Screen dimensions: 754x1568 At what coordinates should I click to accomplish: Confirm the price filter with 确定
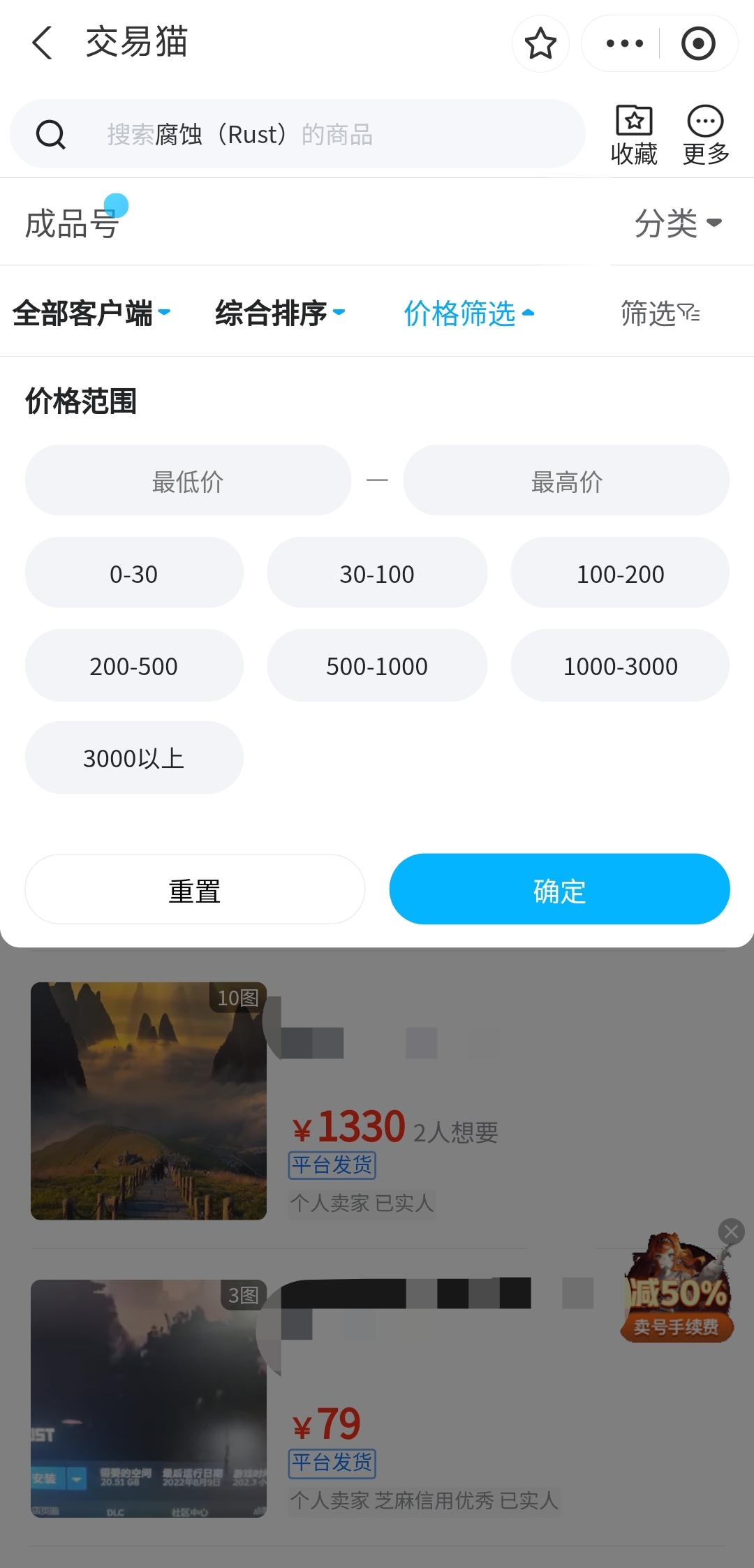559,890
